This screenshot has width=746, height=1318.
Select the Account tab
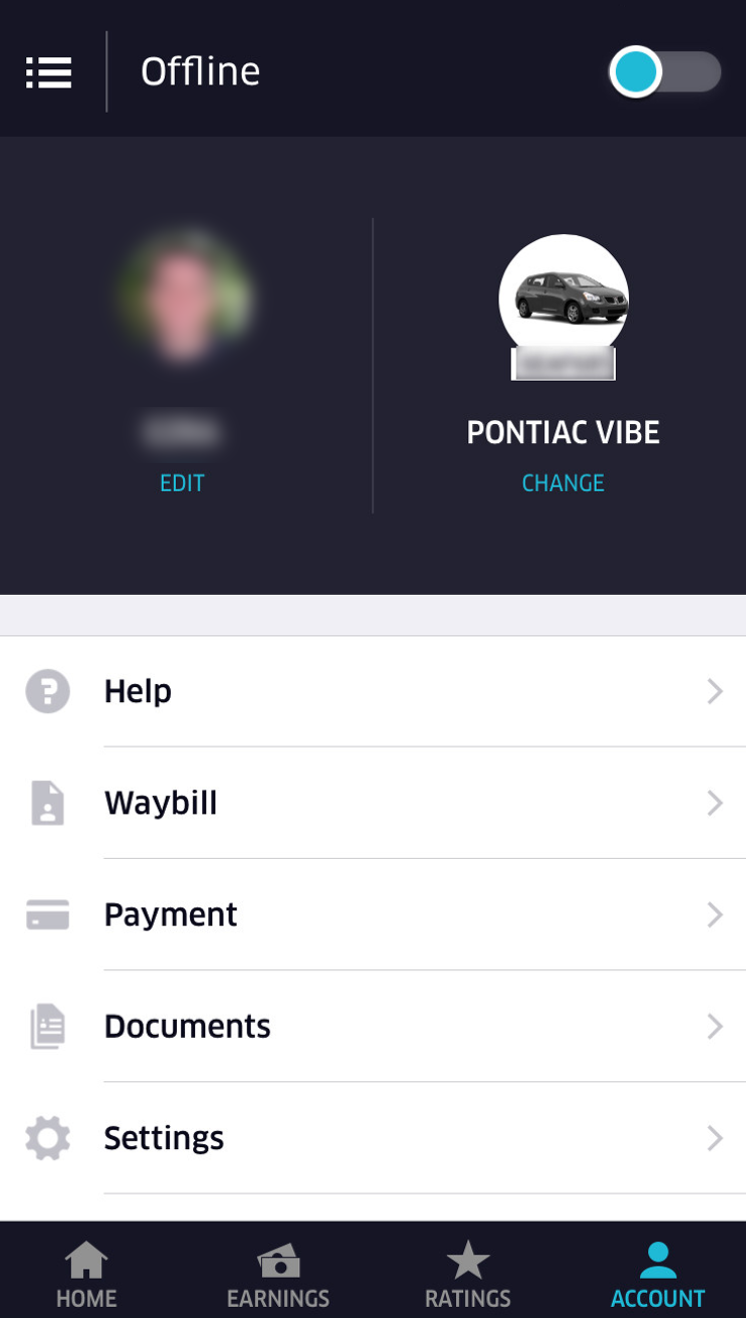[x=658, y=1274]
